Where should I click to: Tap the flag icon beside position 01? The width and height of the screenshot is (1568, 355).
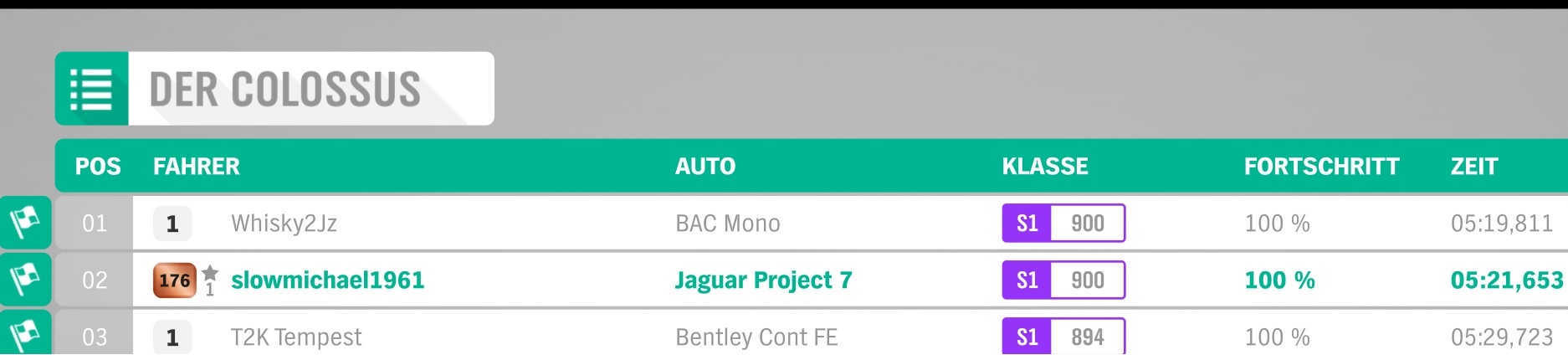(x=25, y=224)
